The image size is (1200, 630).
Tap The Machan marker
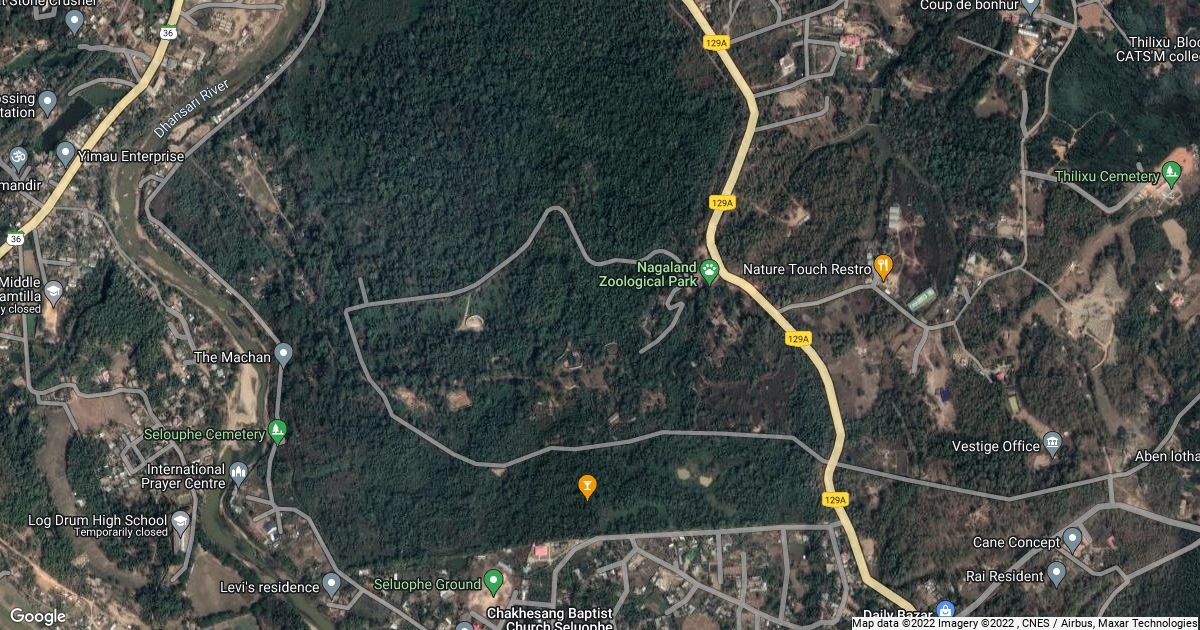tap(284, 354)
